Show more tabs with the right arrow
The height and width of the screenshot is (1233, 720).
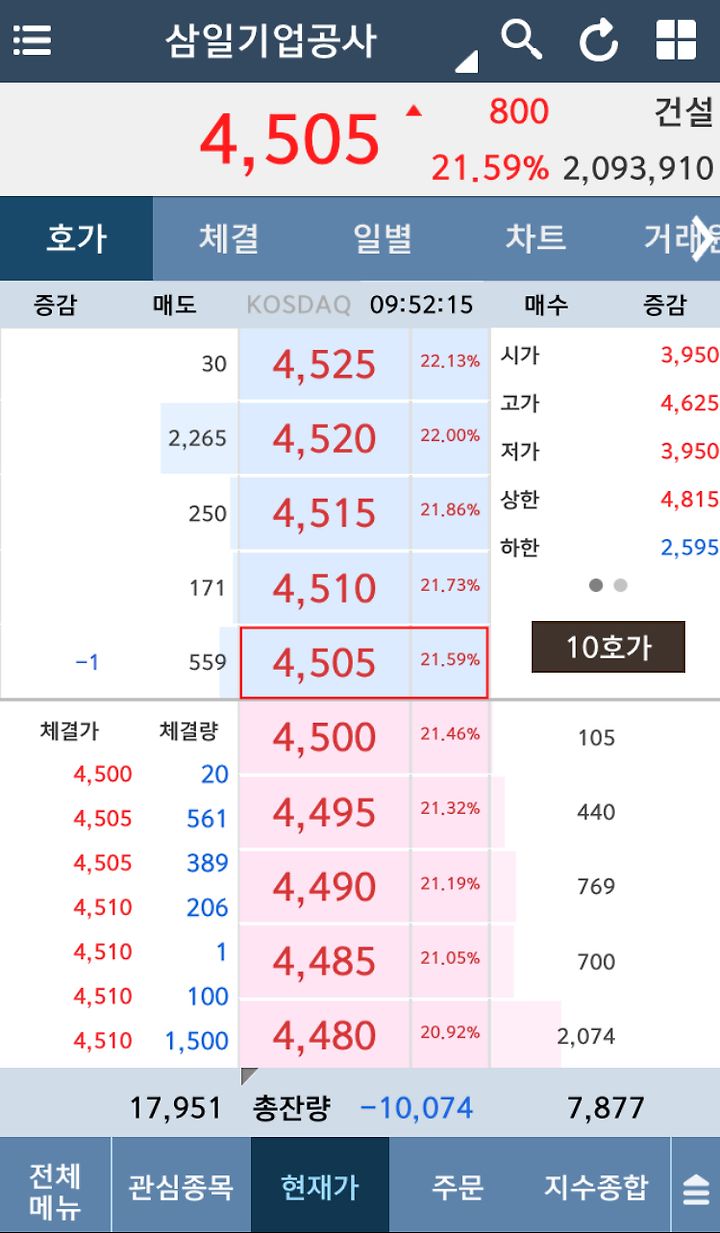706,238
